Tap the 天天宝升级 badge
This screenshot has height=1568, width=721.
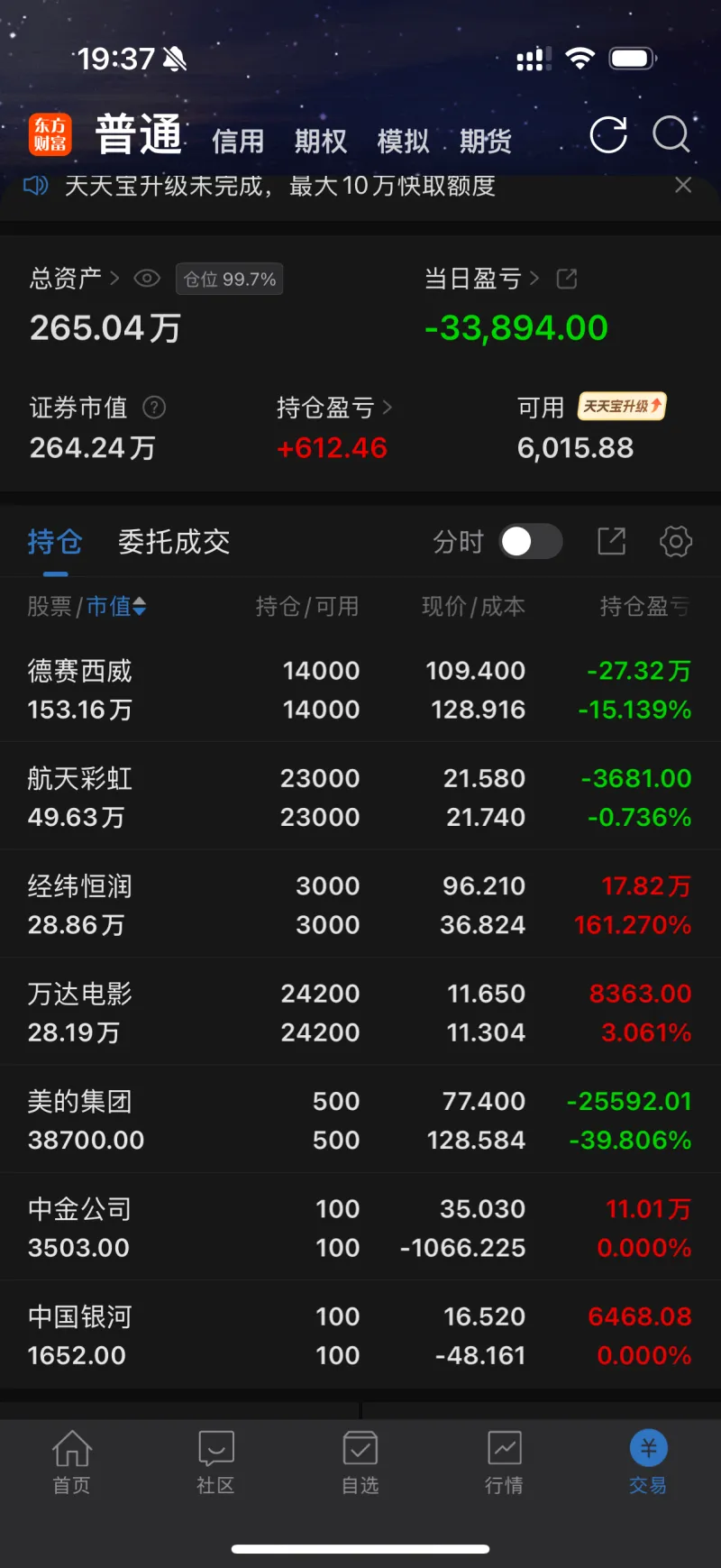coord(622,407)
